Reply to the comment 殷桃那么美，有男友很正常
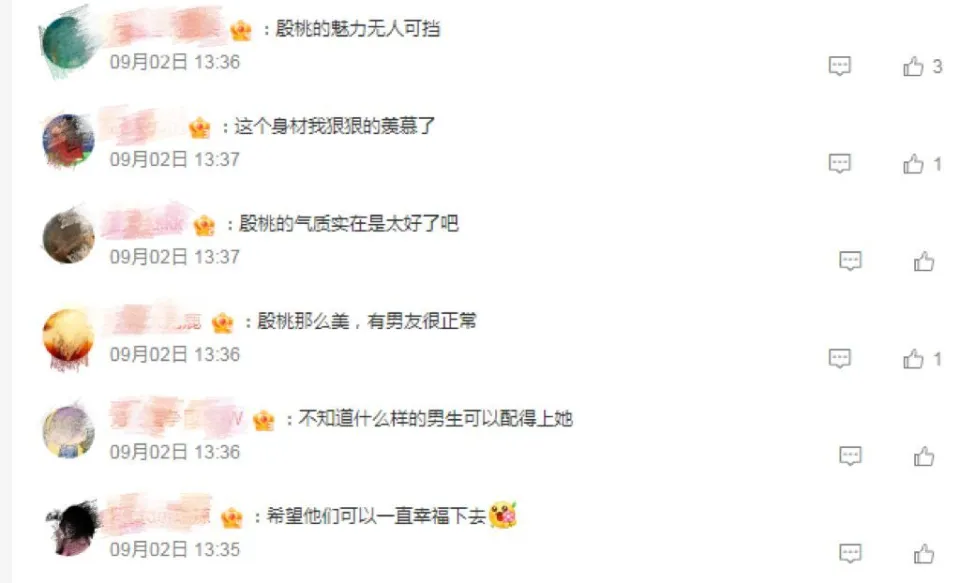The height and width of the screenshot is (583, 960). coord(840,358)
